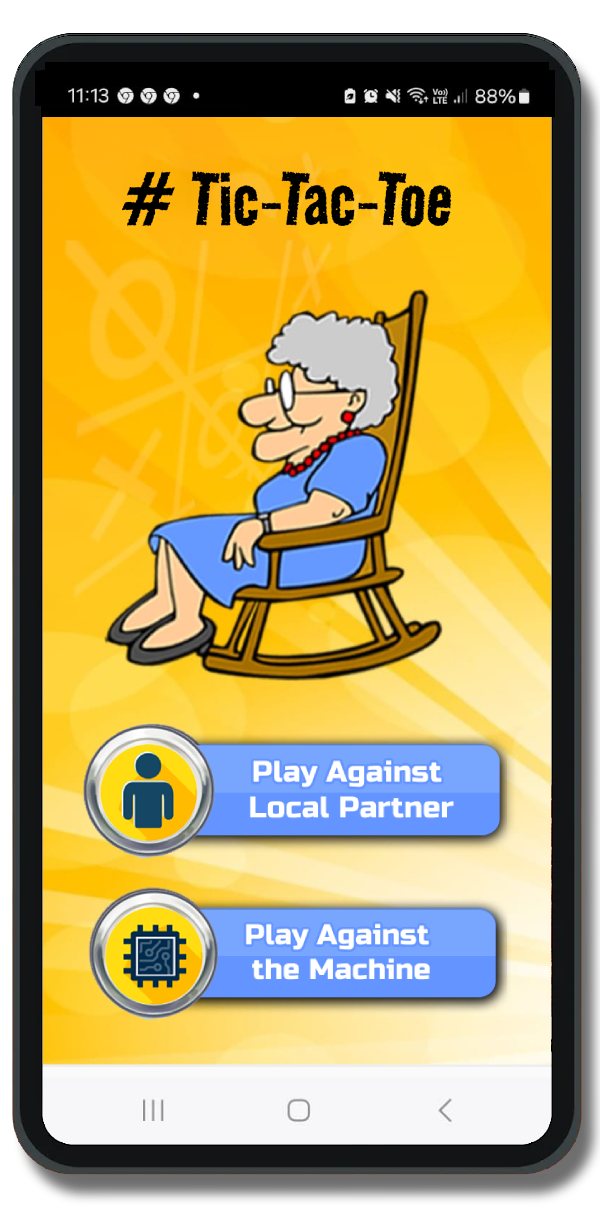Tap the system home button
This screenshot has height=1208, width=600.
tap(298, 1109)
